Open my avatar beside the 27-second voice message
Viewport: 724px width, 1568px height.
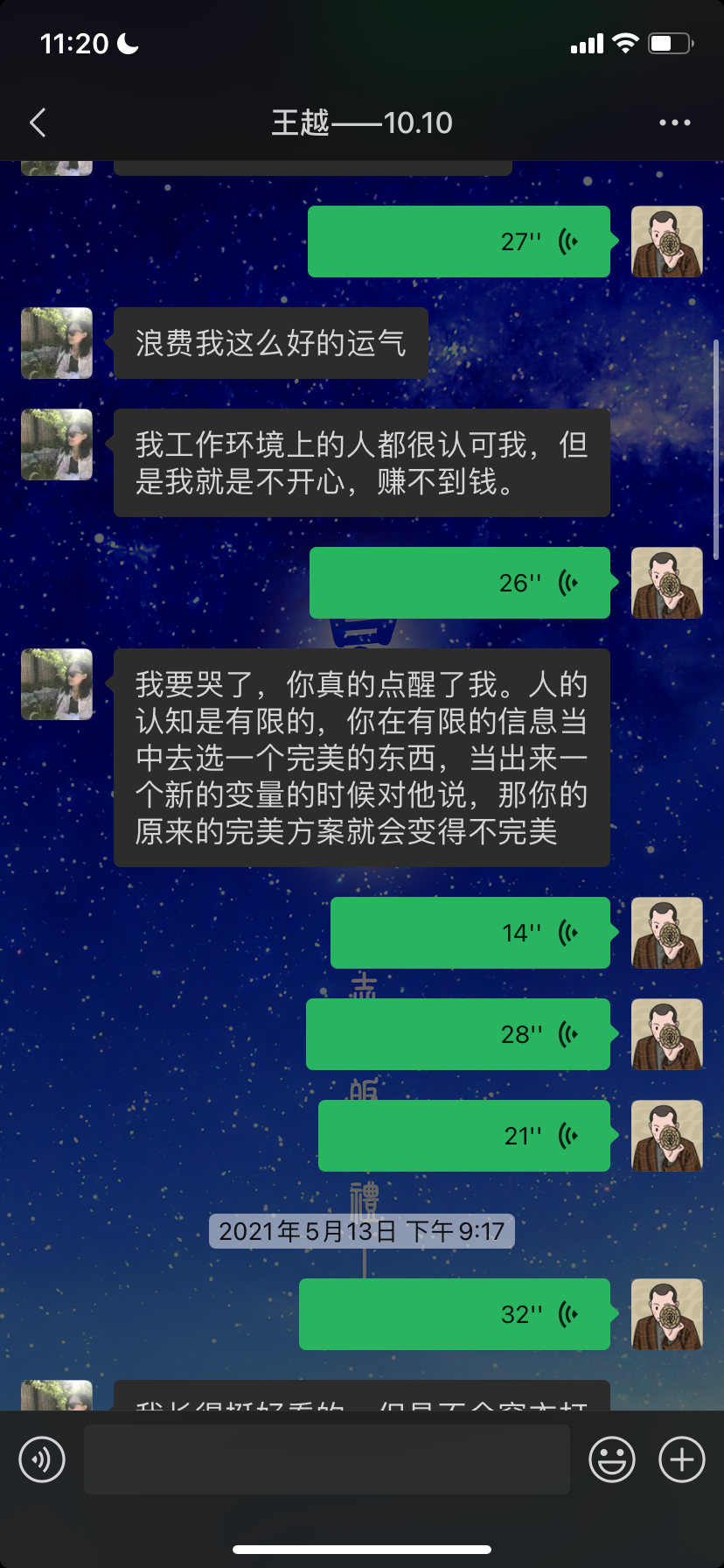click(667, 241)
